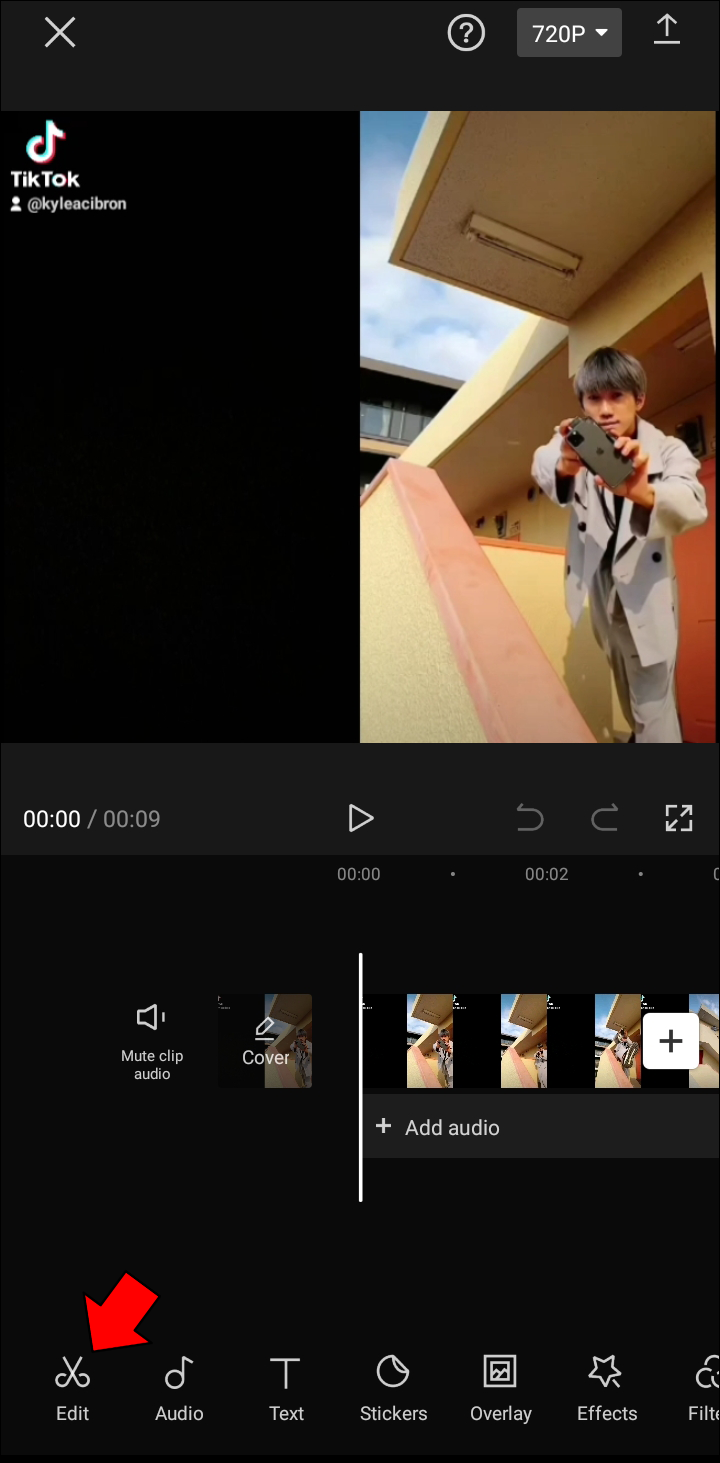
Task: Play the video preview
Action: (x=360, y=819)
